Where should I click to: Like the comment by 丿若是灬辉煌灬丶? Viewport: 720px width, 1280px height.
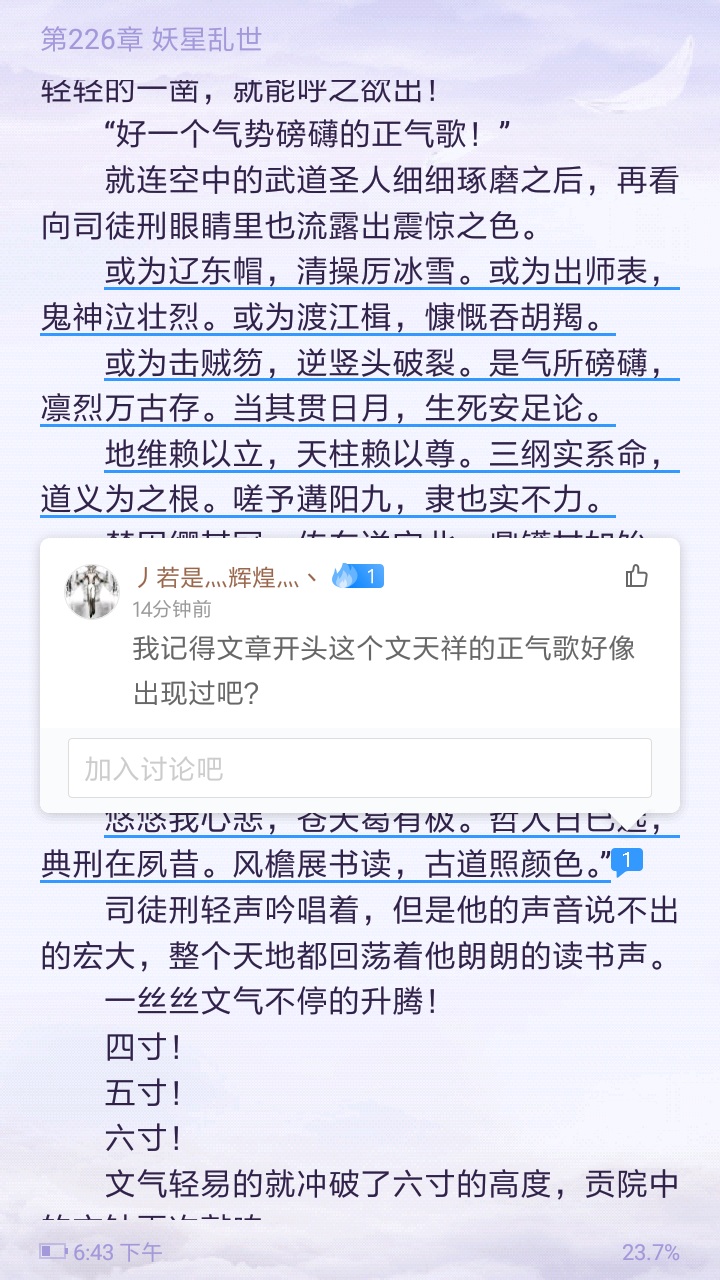[636, 576]
